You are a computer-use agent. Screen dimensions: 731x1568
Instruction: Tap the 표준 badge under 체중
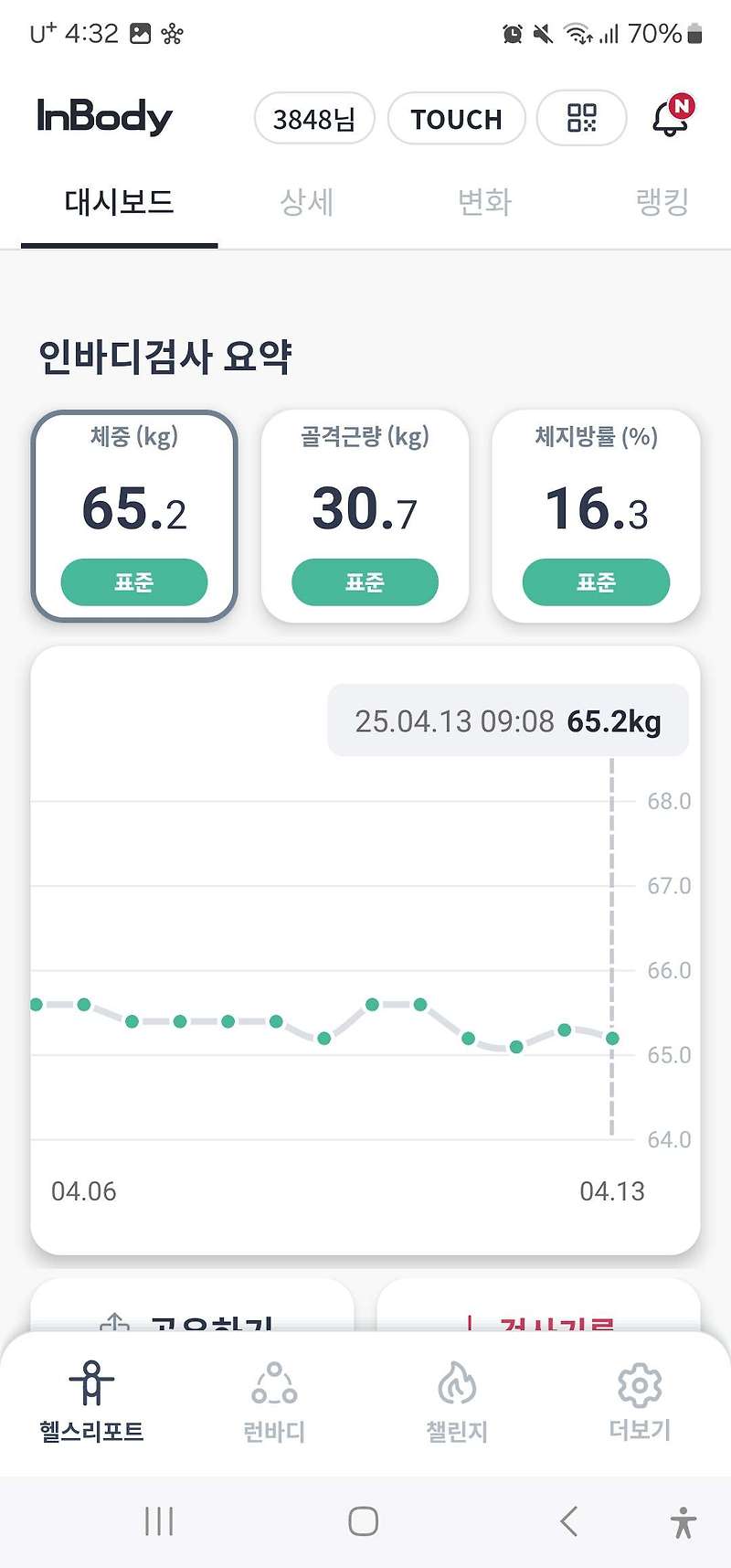point(134,582)
